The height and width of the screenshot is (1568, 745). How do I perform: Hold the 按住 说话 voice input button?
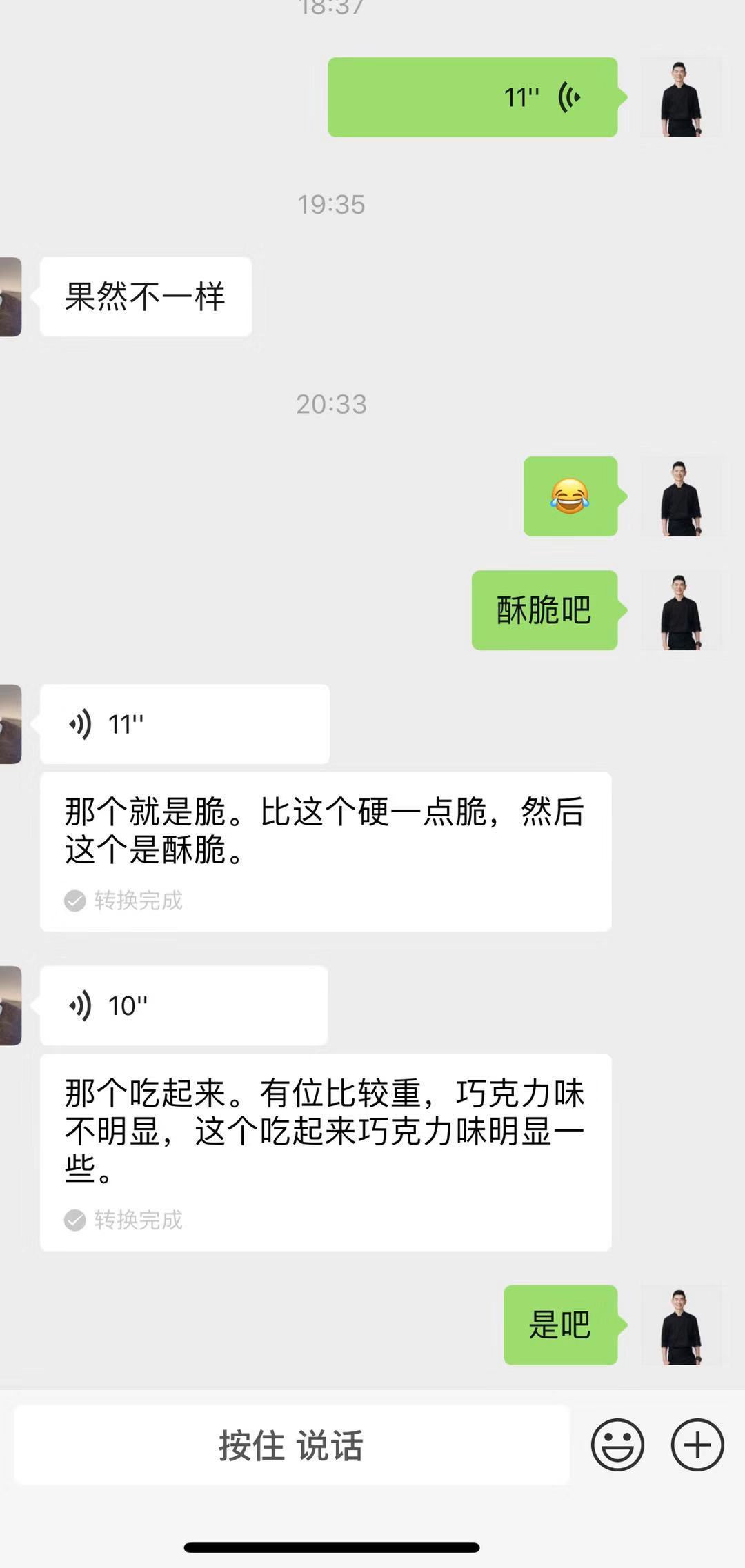pyautogui.click(x=291, y=1445)
